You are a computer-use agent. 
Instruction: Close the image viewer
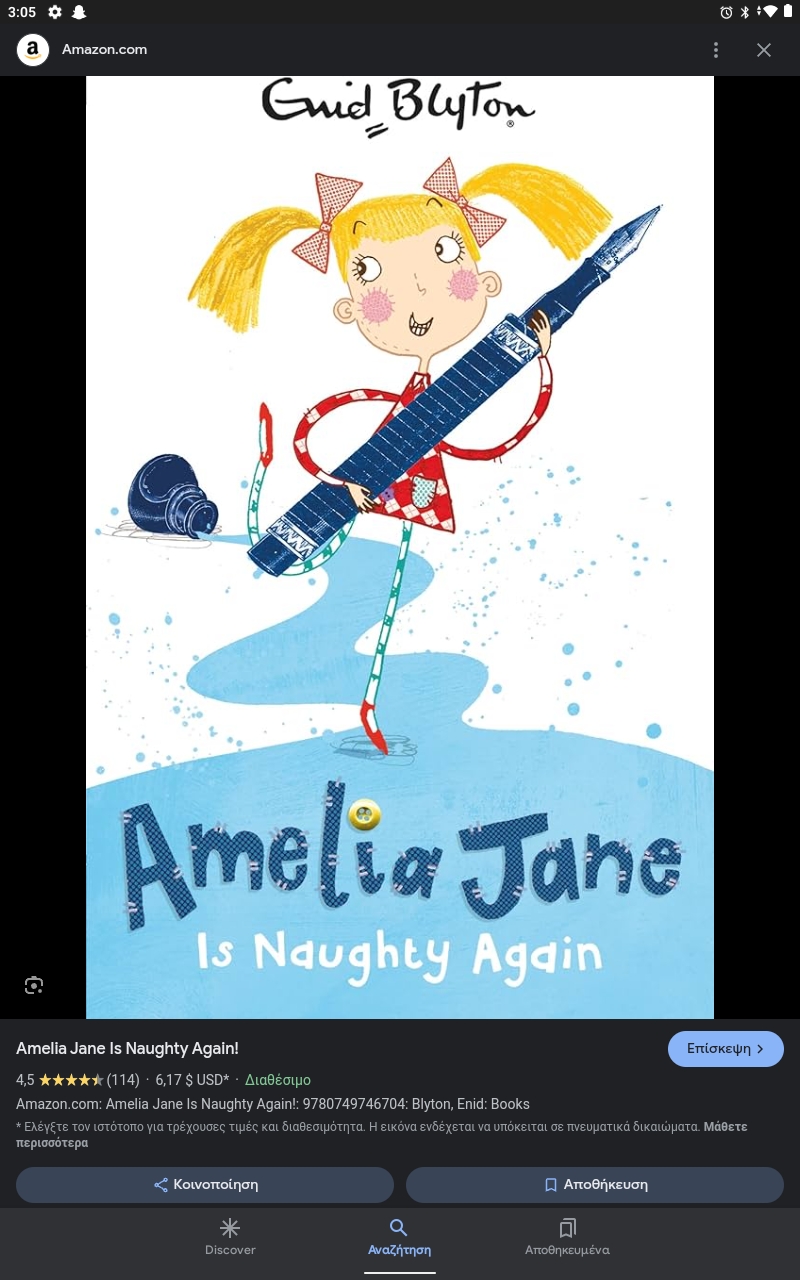[764, 50]
